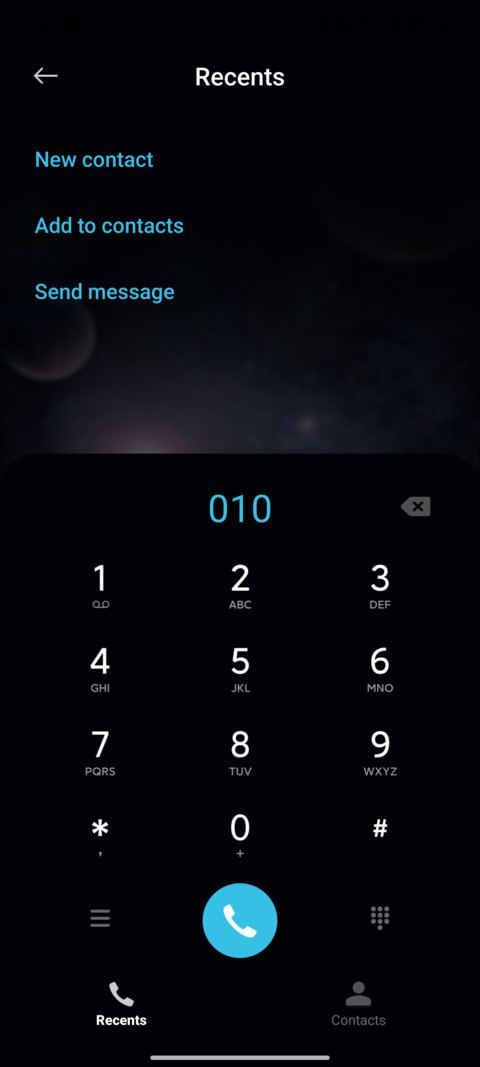The width and height of the screenshot is (480, 1067).
Task: Go back using the top-left arrow
Action: click(x=46, y=76)
